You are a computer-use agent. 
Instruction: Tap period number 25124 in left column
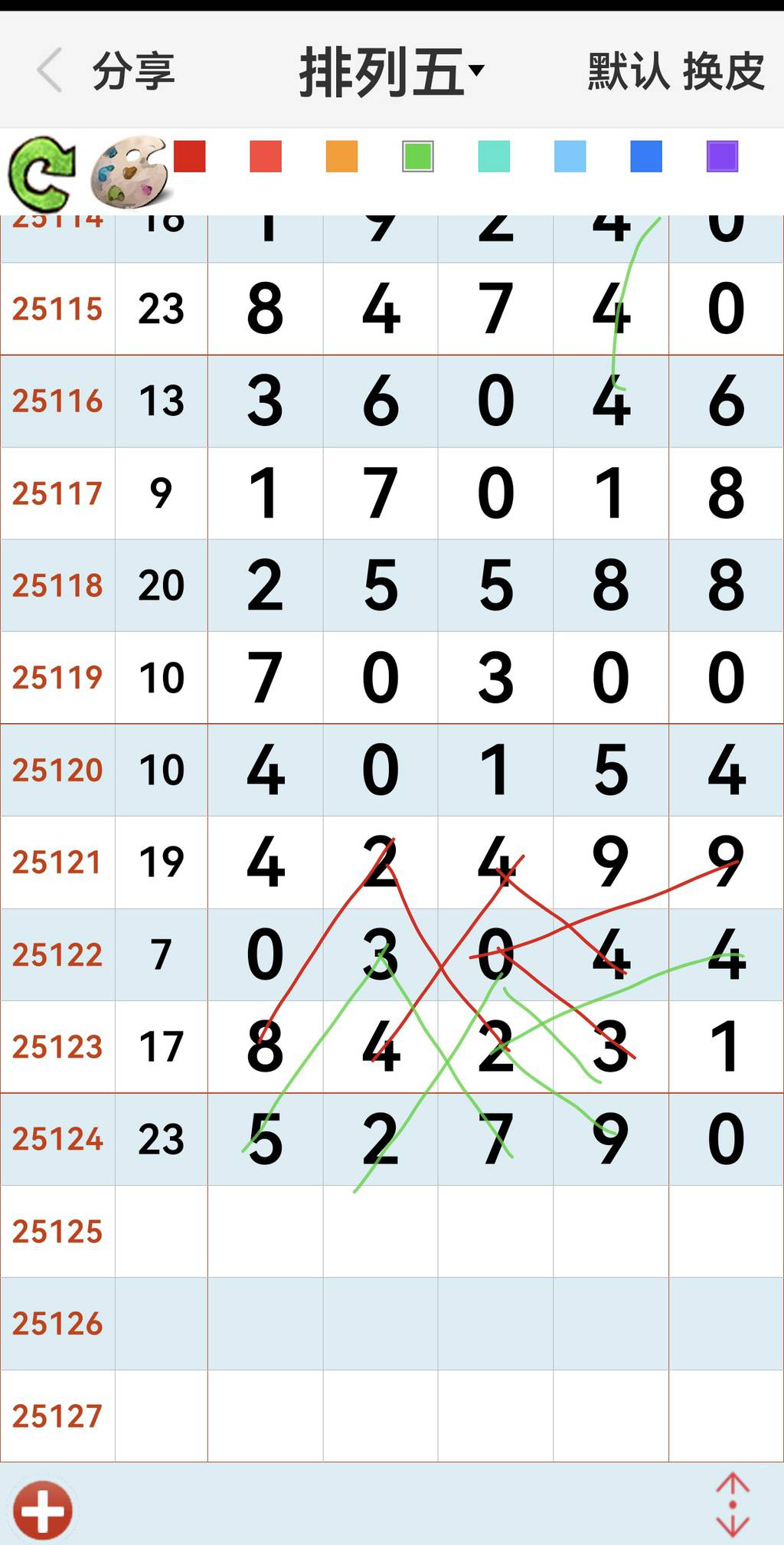coord(57,1140)
